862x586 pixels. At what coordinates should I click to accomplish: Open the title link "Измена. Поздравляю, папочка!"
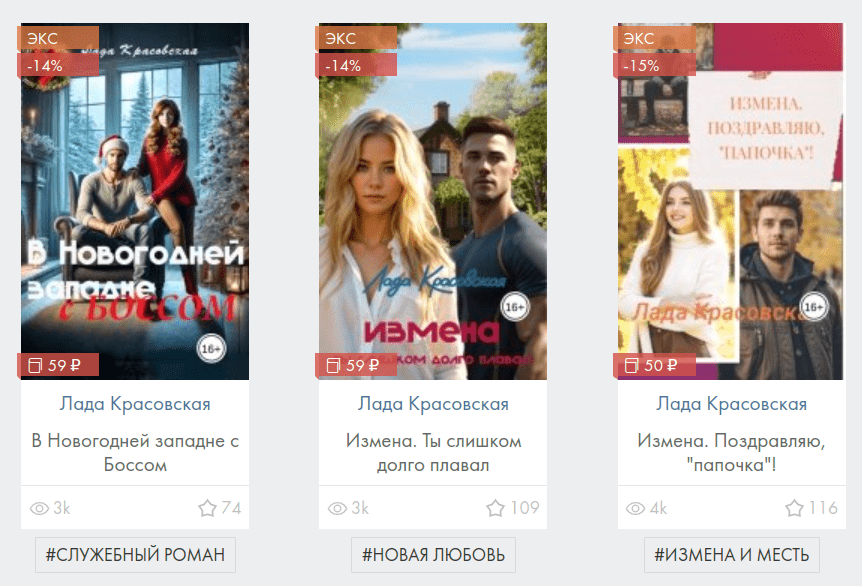(x=731, y=452)
